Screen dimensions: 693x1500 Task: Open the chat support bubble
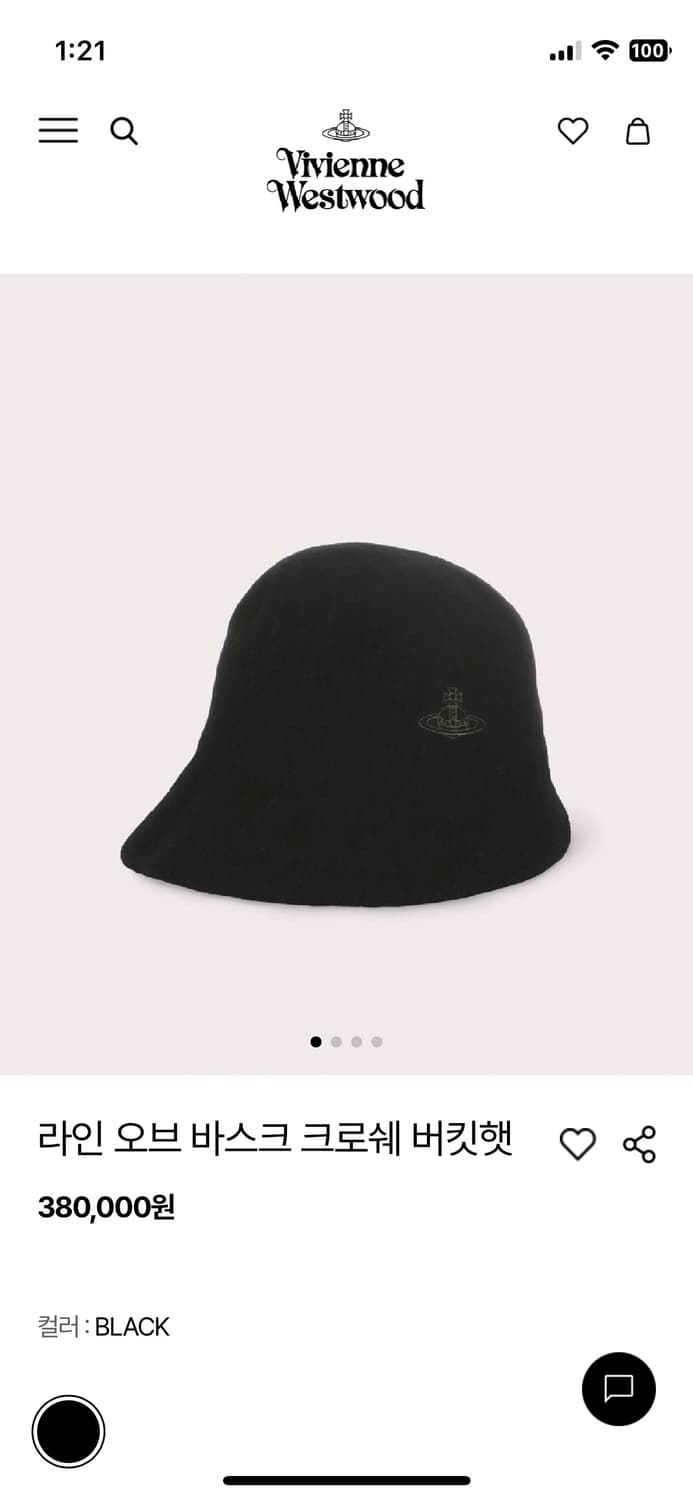click(618, 1389)
